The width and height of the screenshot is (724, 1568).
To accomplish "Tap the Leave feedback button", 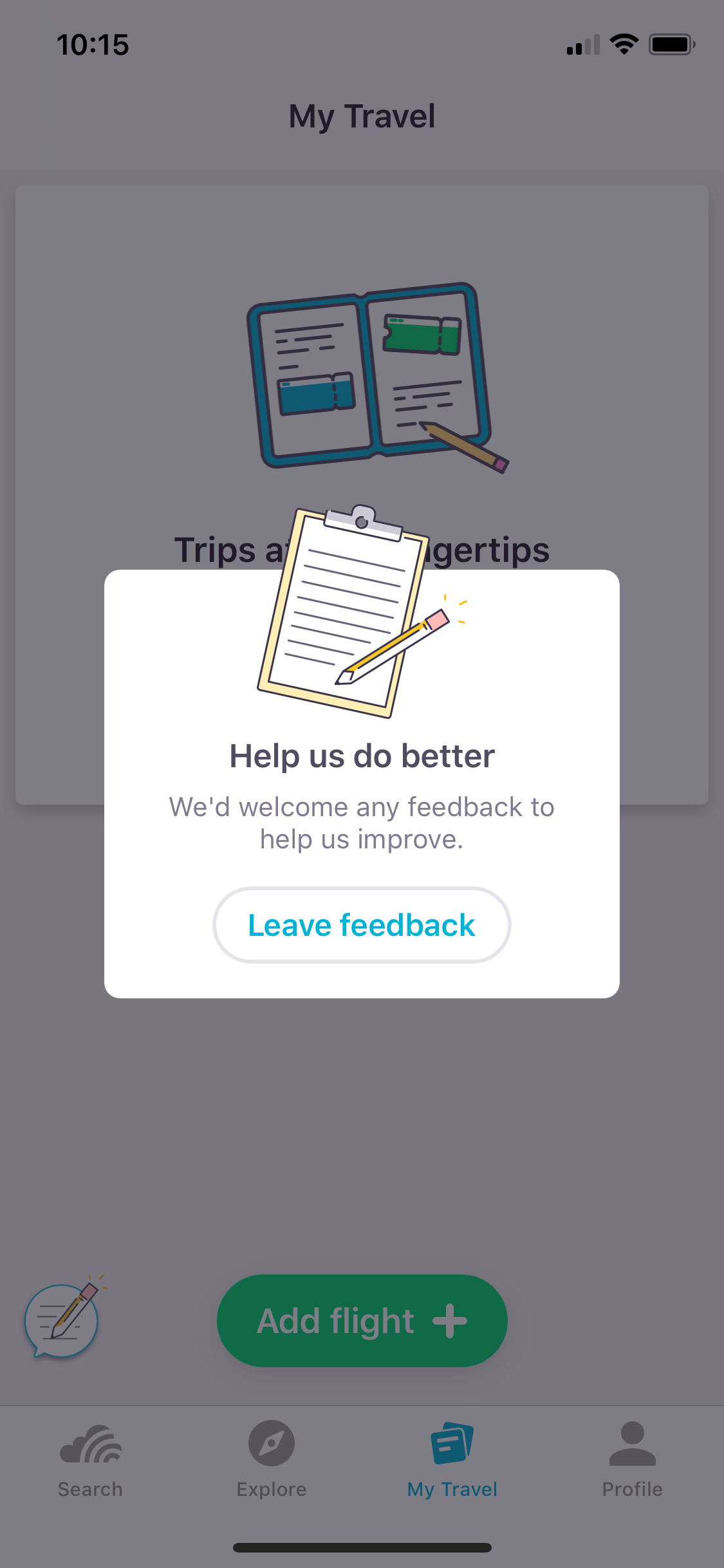I will point(362,924).
